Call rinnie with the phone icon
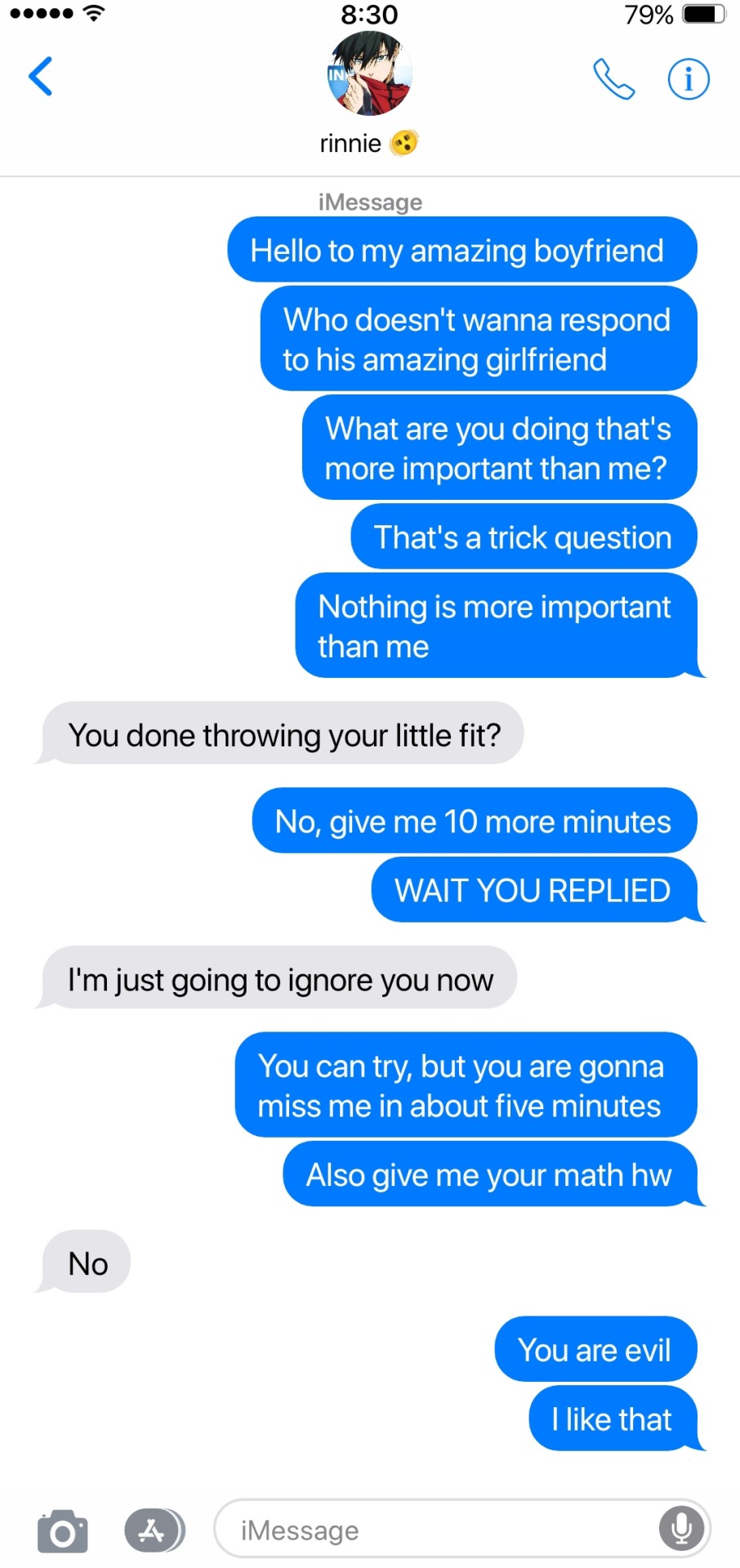740x1568 pixels. tap(613, 79)
